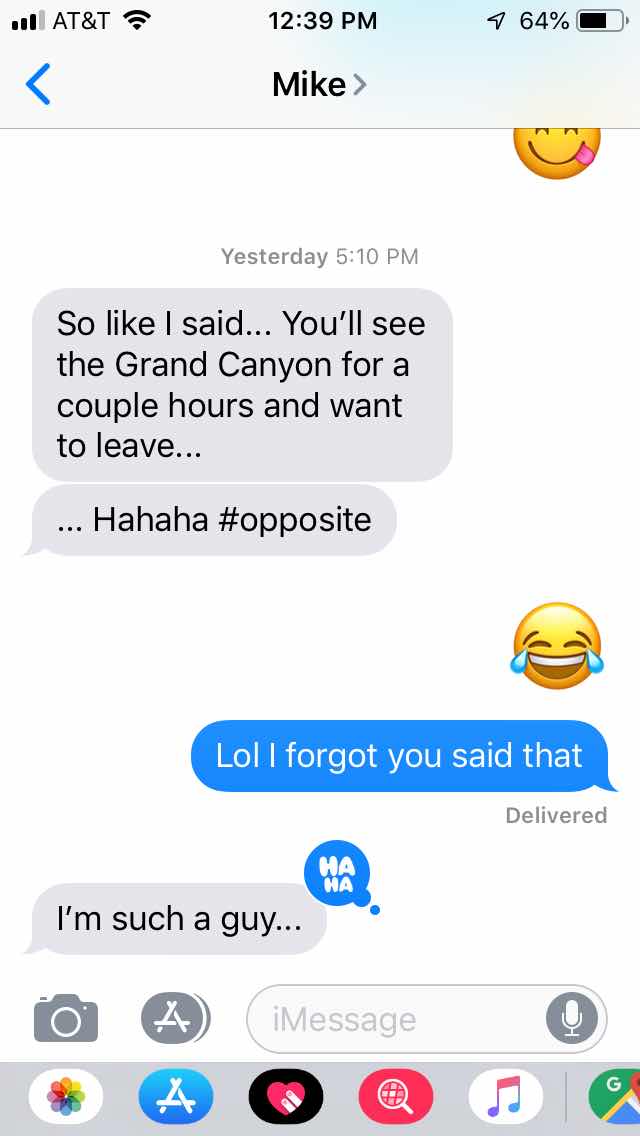
Task: Tap the iMessage text field
Action: click(x=400, y=1019)
